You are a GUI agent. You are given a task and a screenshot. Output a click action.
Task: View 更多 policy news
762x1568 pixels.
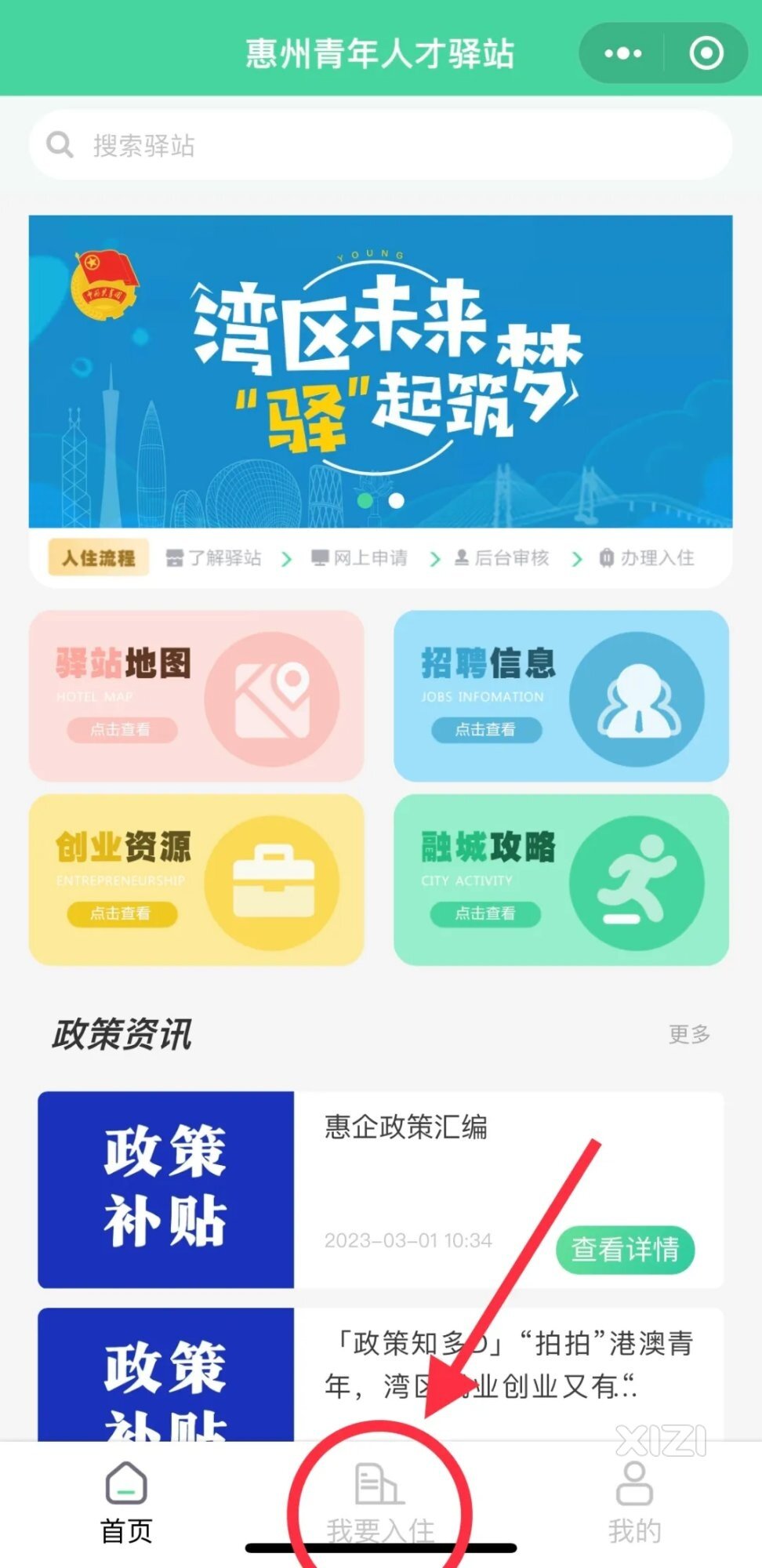[x=688, y=1034]
